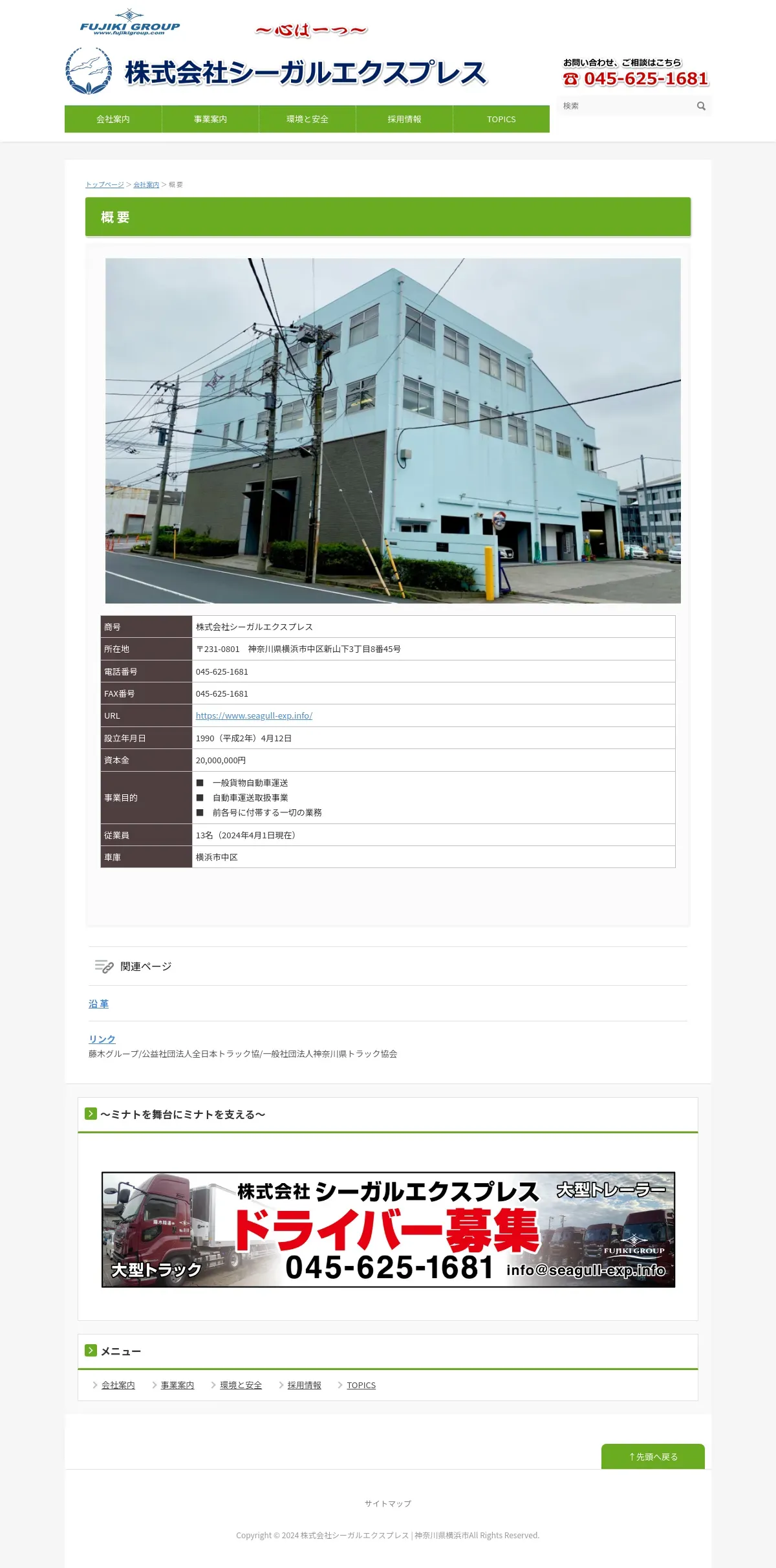This screenshot has width=776, height=1568.
Task: Open the 会社案内 breadcrumb link
Action: click(x=146, y=185)
